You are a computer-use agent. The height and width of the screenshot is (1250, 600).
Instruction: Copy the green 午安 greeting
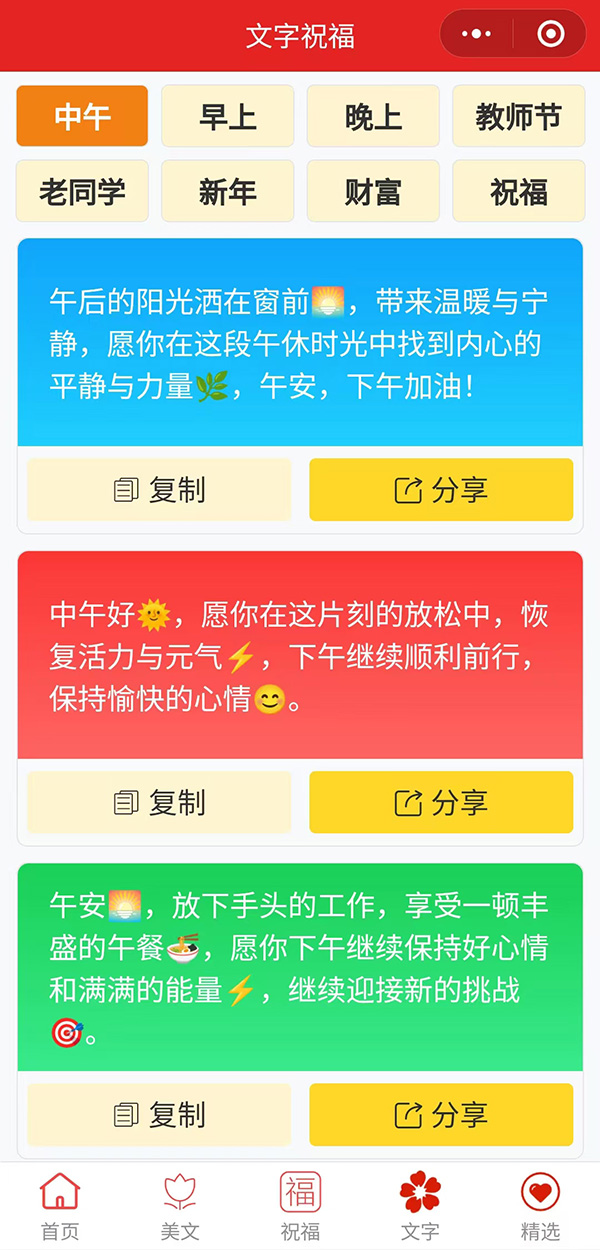[159, 1114]
